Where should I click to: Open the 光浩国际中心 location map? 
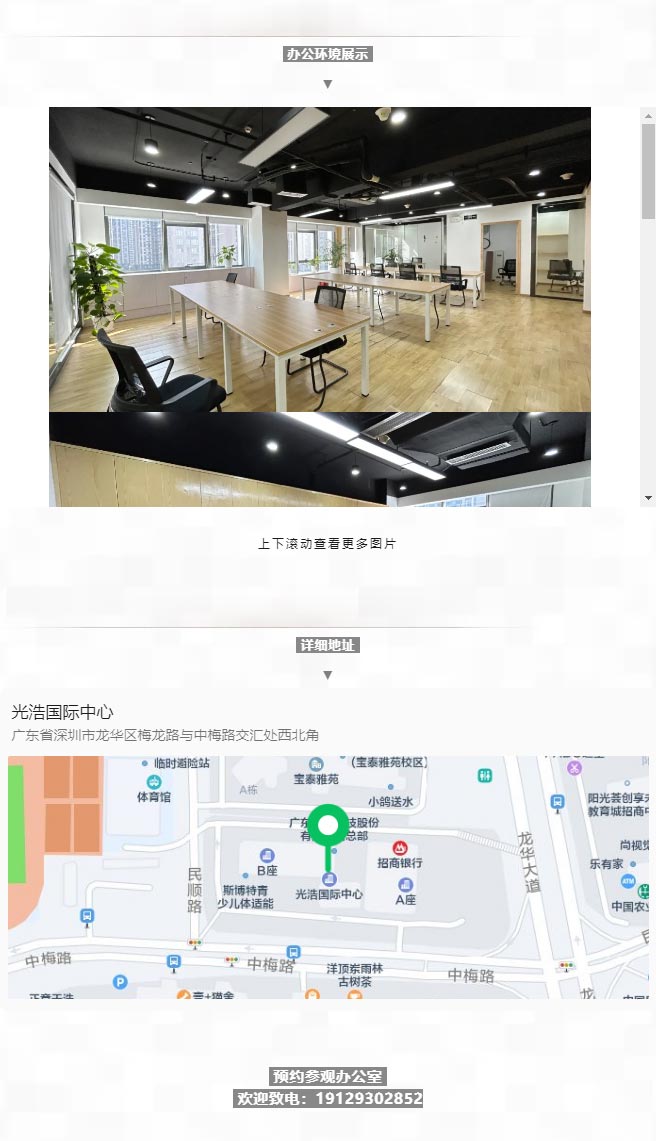tap(328, 876)
